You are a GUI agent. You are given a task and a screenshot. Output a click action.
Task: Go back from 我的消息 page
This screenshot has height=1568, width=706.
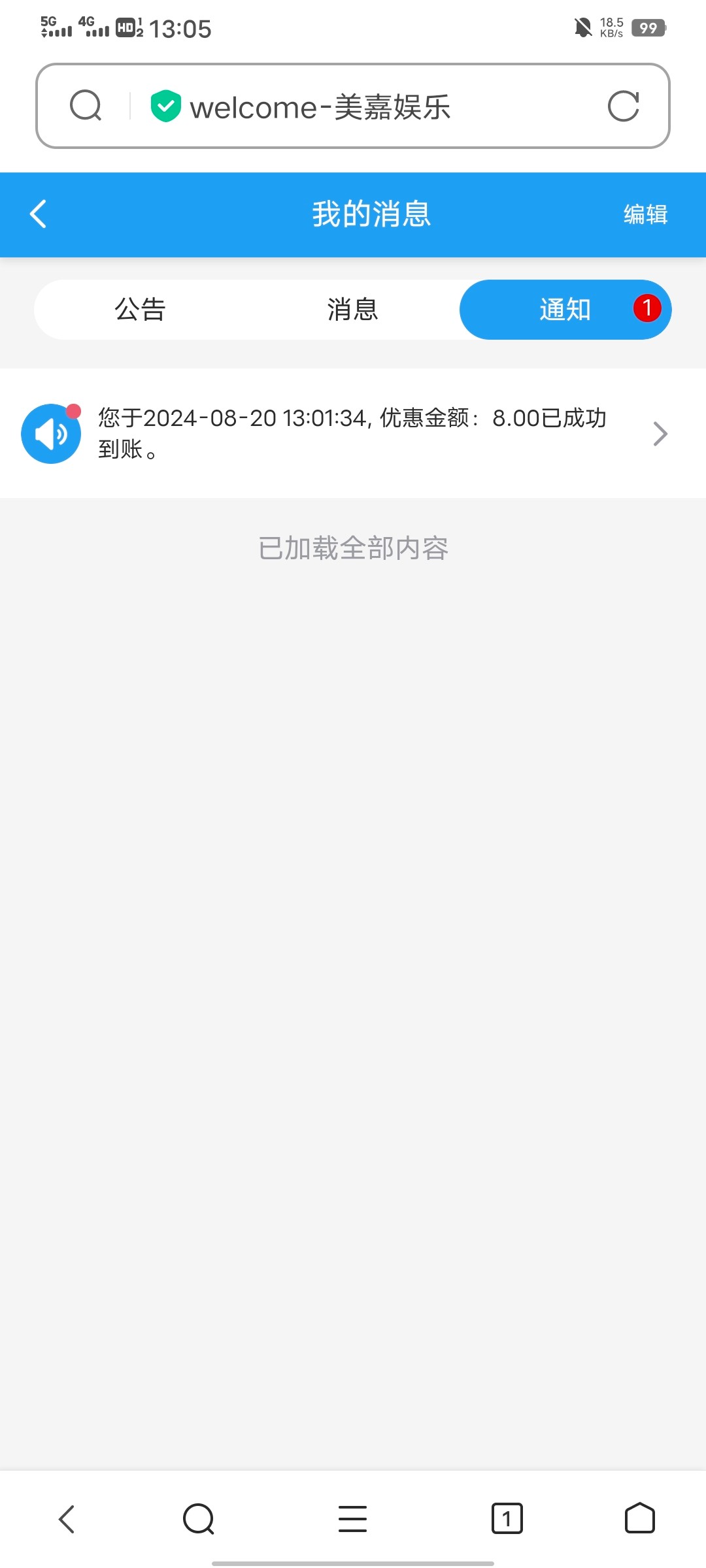tap(39, 214)
